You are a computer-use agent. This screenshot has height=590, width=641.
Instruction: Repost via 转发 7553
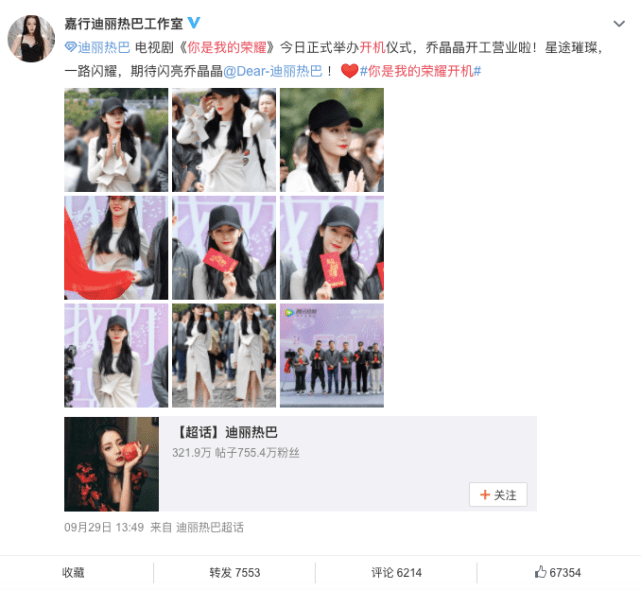pos(234,572)
